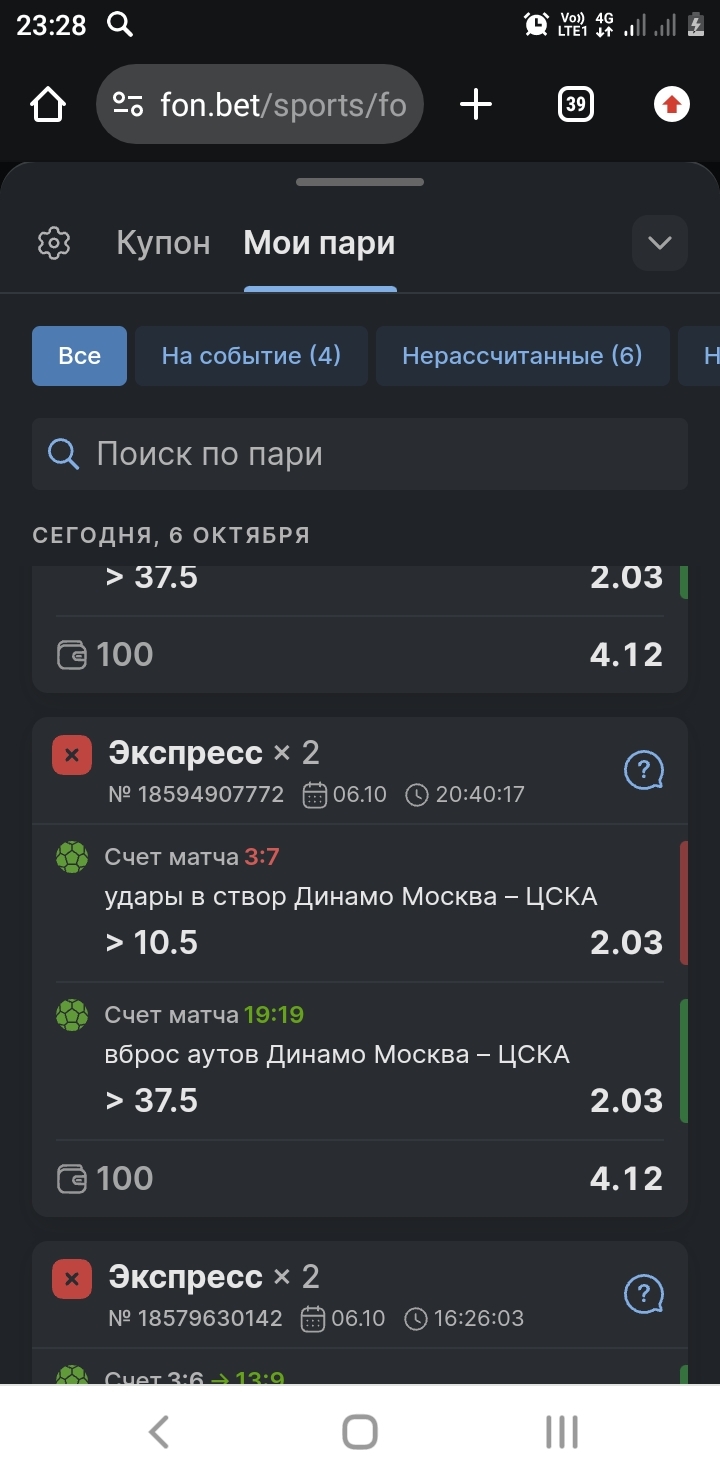Show Нерассчитанные (6) bets

click(522, 356)
